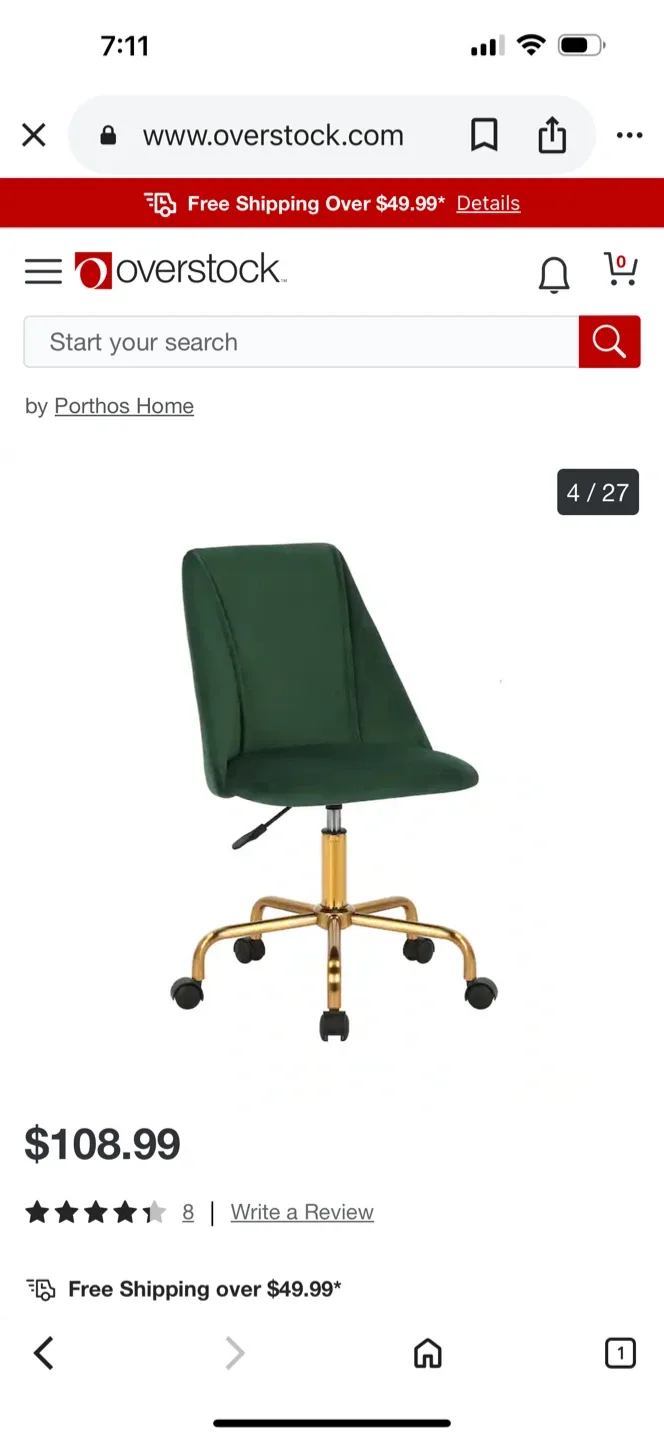Viewport: 664px width, 1440px height.
Task: Go back to the previous page
Action: tap(43, 1353)
